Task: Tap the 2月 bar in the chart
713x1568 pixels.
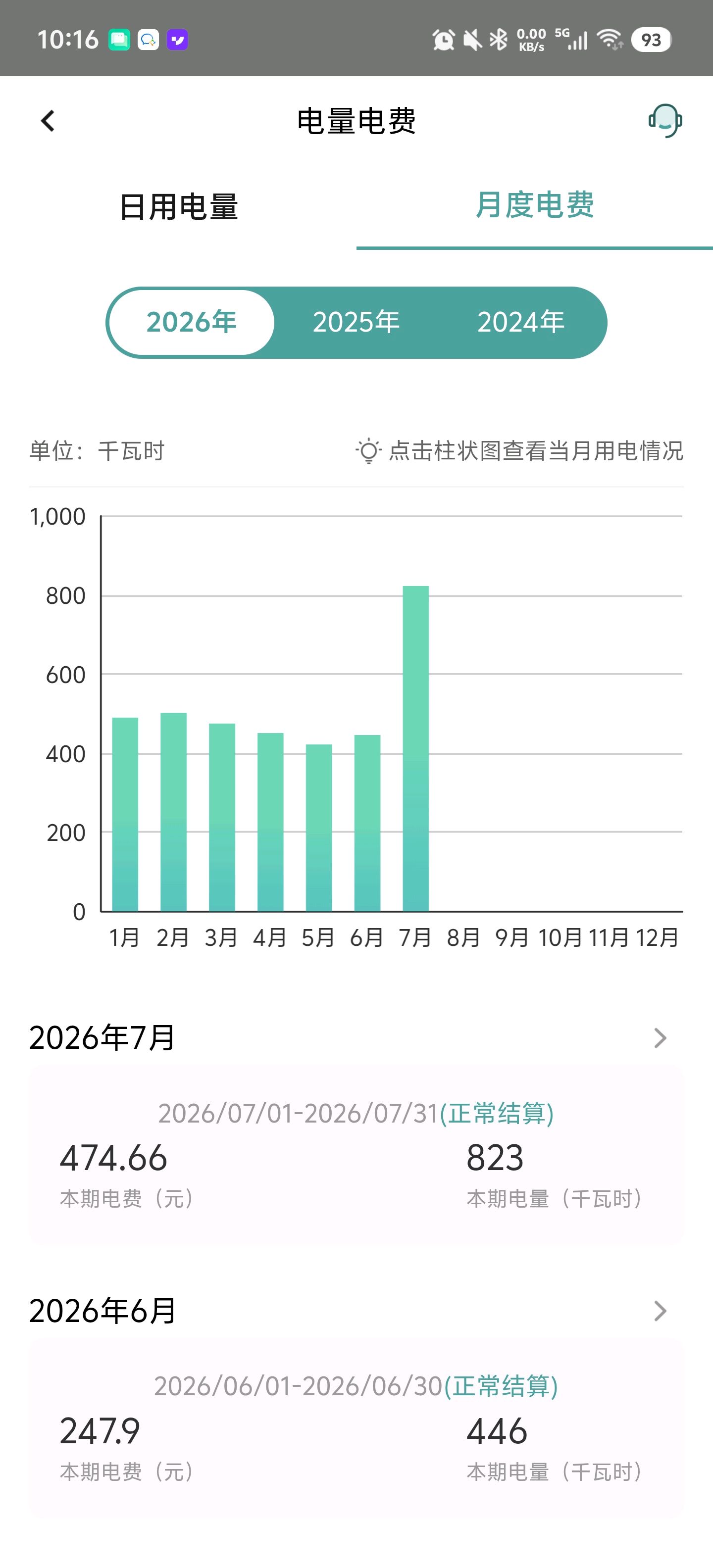Action: click(173, 812)
